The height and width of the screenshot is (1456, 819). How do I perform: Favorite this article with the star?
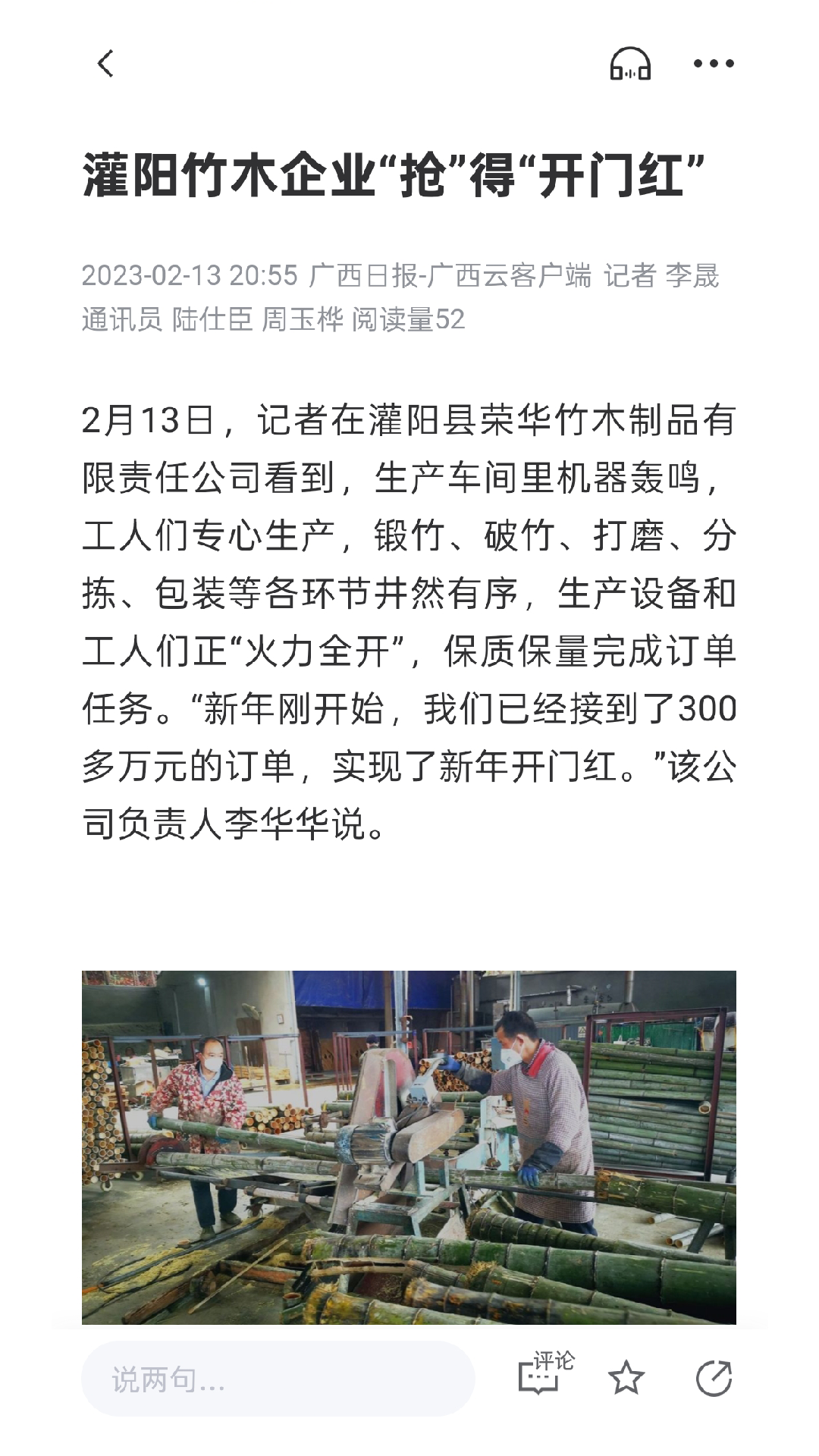(626, 1378)
